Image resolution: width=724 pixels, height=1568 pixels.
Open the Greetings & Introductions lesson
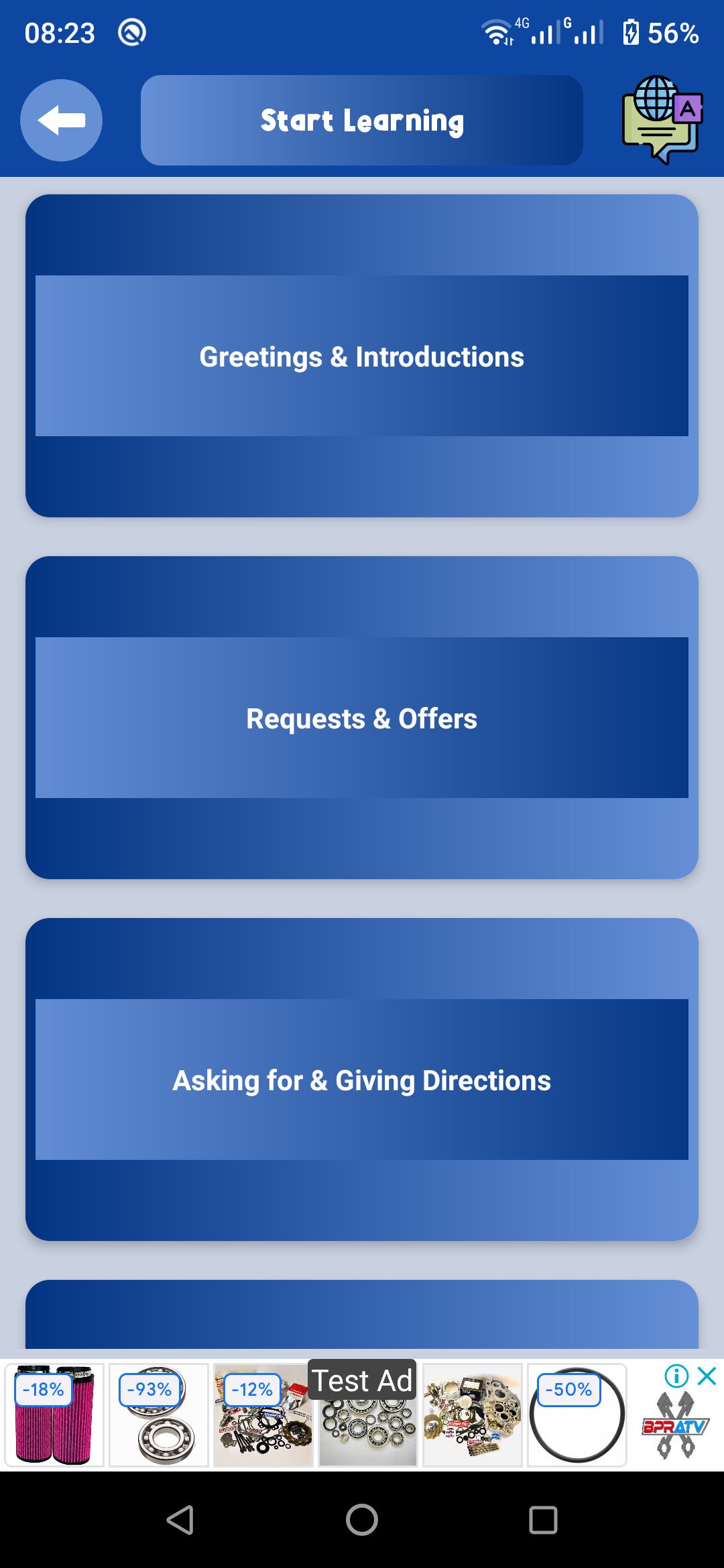pos(362,356)
